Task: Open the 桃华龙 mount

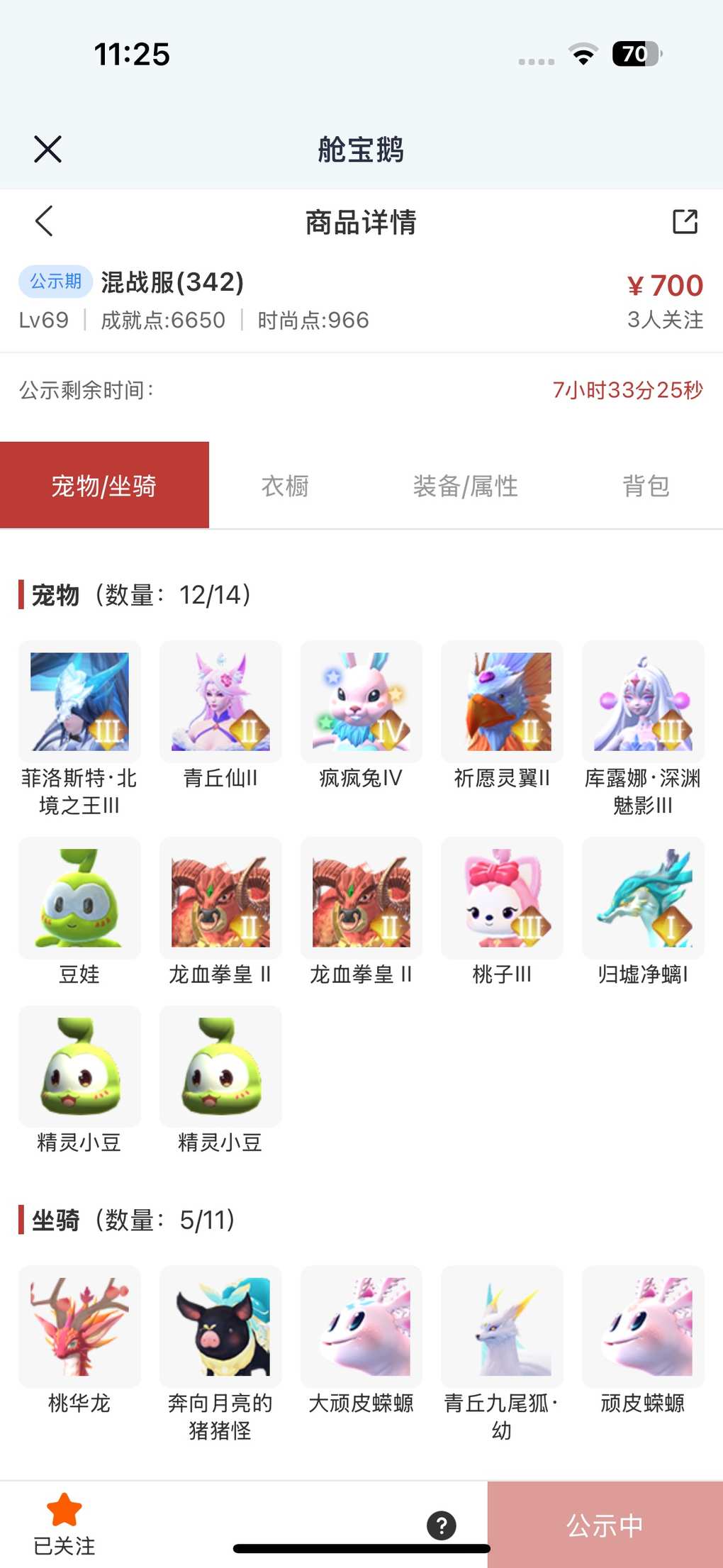Action: click(x=79, y=1327)
